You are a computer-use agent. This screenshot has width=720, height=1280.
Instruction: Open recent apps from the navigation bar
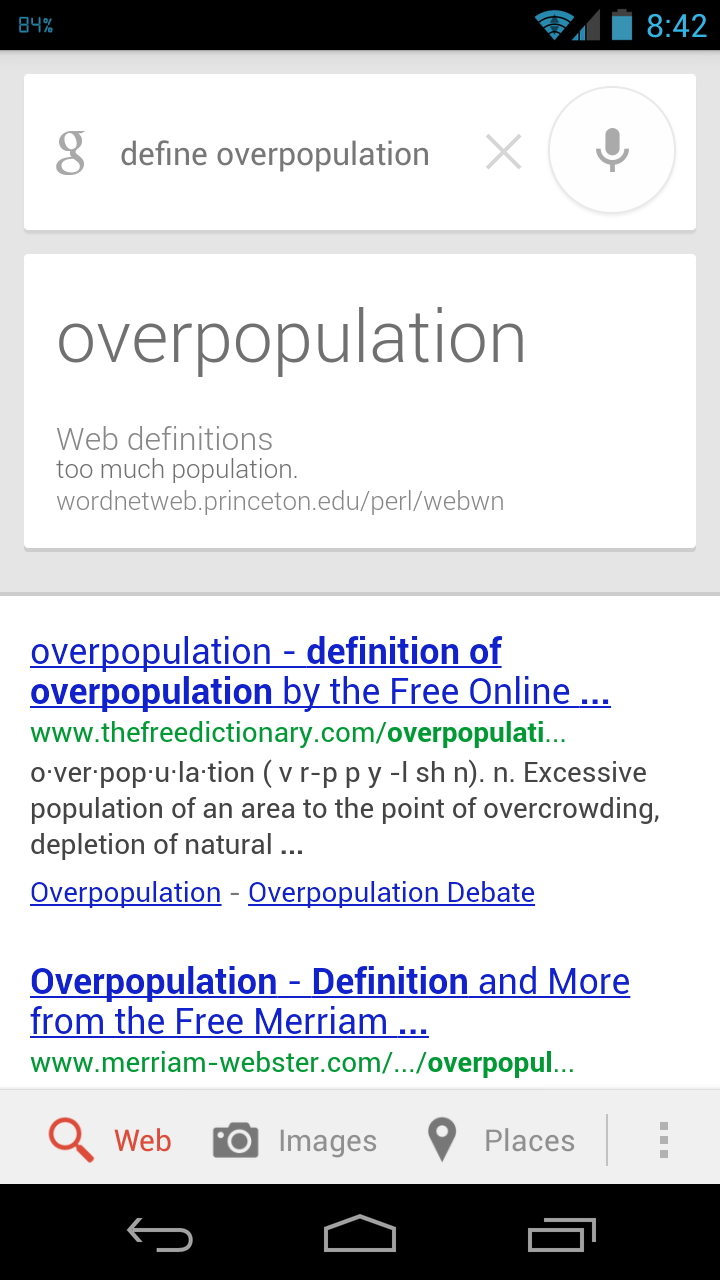pyautogui.click(x=561, y=1234)
